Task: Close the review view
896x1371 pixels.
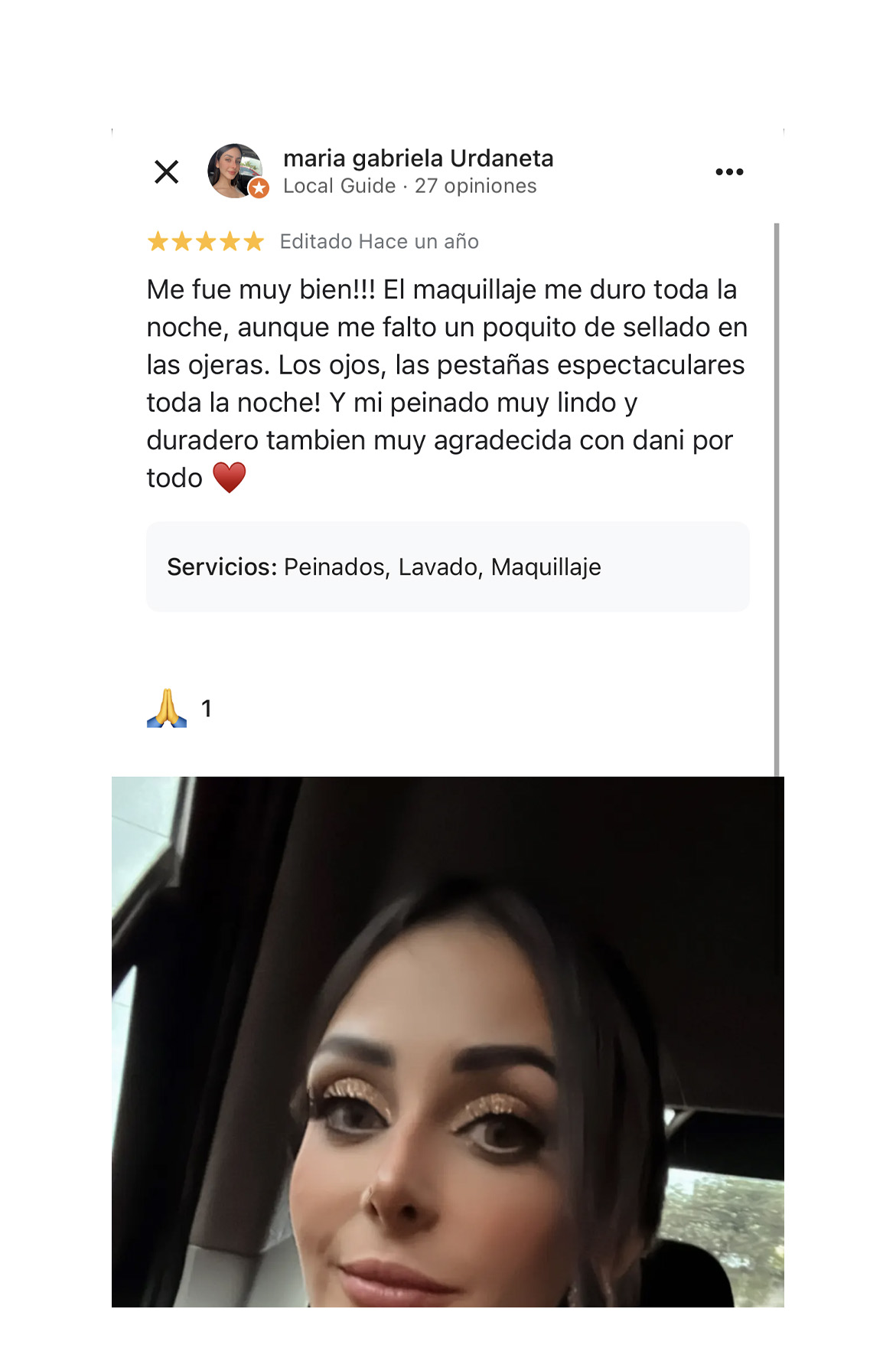Action: [x=166, y=171]
